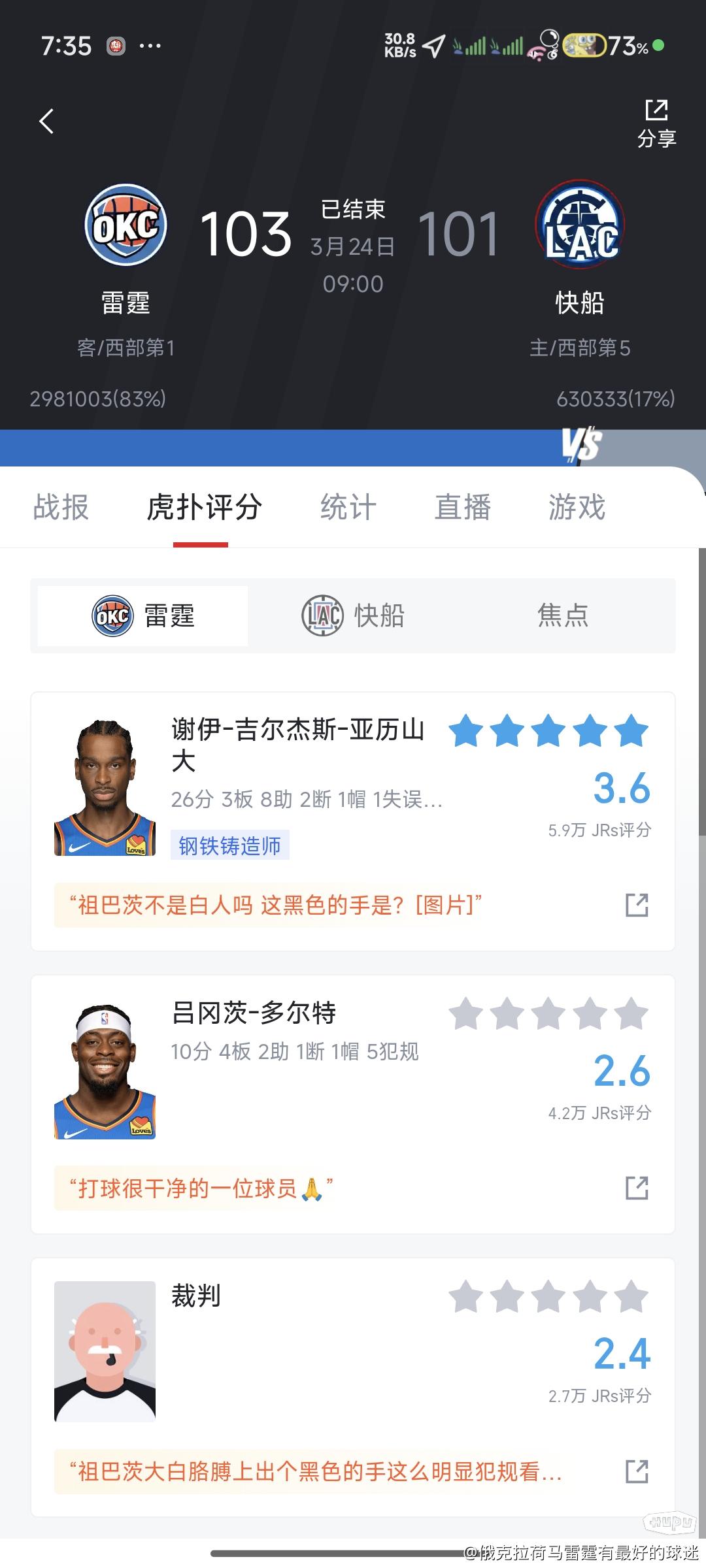Switch to the 战报 tab
Image resolution: width=706 pixels, height=1568 pixels.
[x=61, y=507]
